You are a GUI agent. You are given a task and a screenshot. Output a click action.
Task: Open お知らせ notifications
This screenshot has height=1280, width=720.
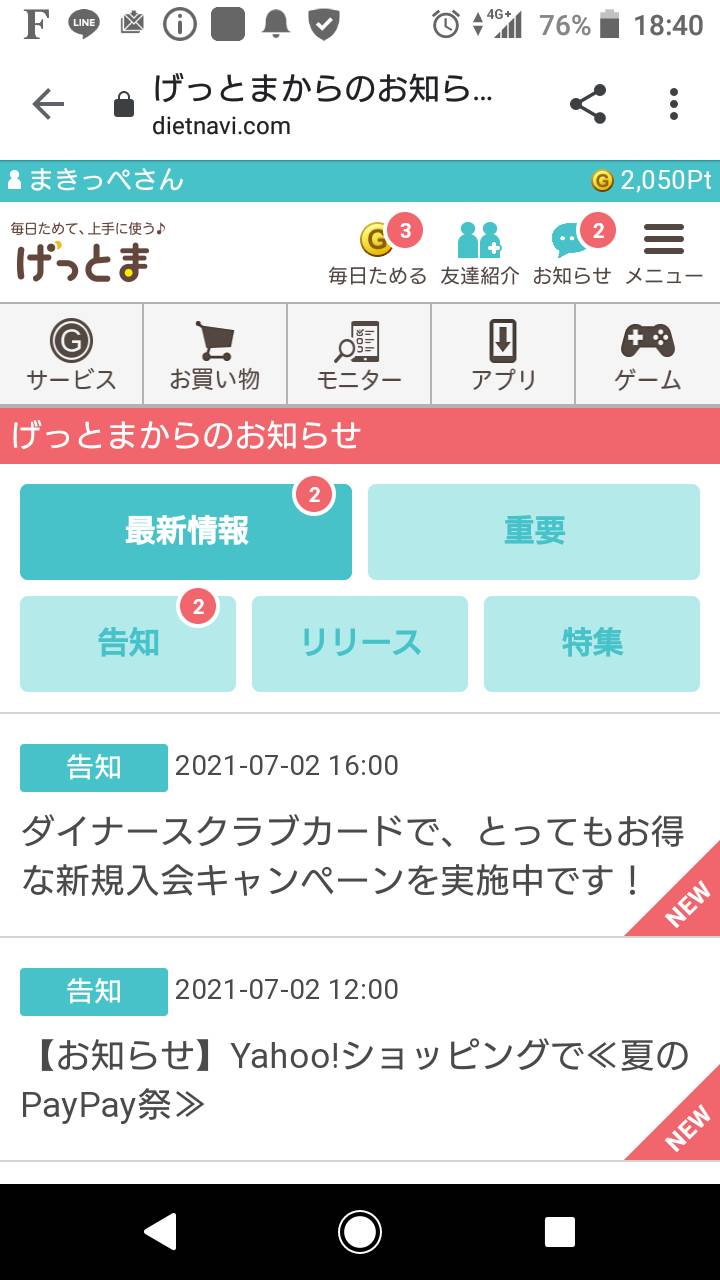point(572,252)
